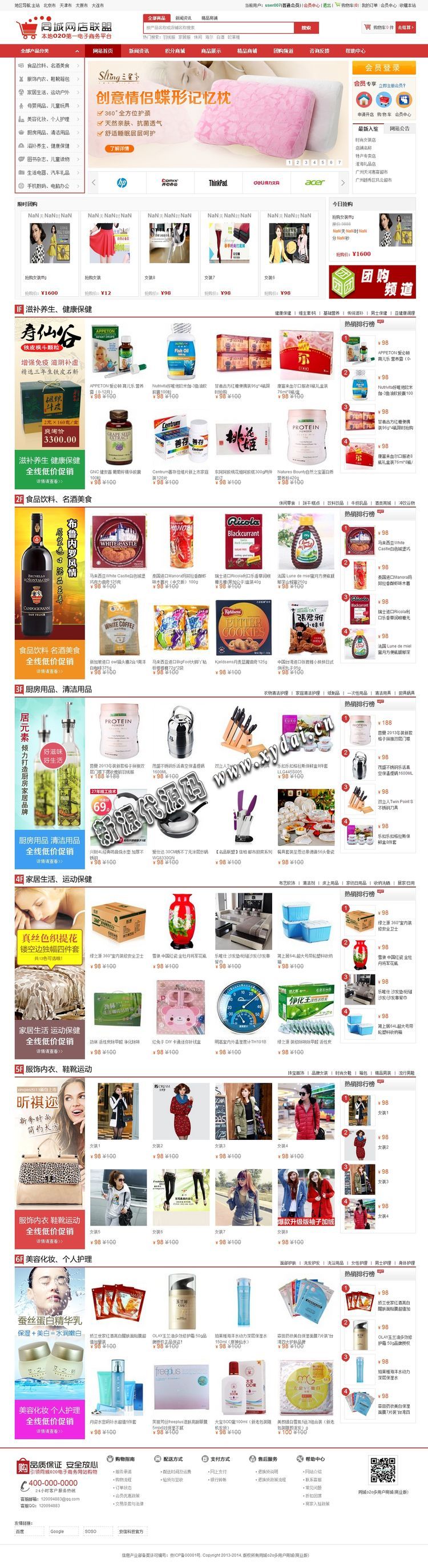Screen dimensions: 428x1568
Task: Go to the 团购频道 nav tab
Action: click(283, 51)
